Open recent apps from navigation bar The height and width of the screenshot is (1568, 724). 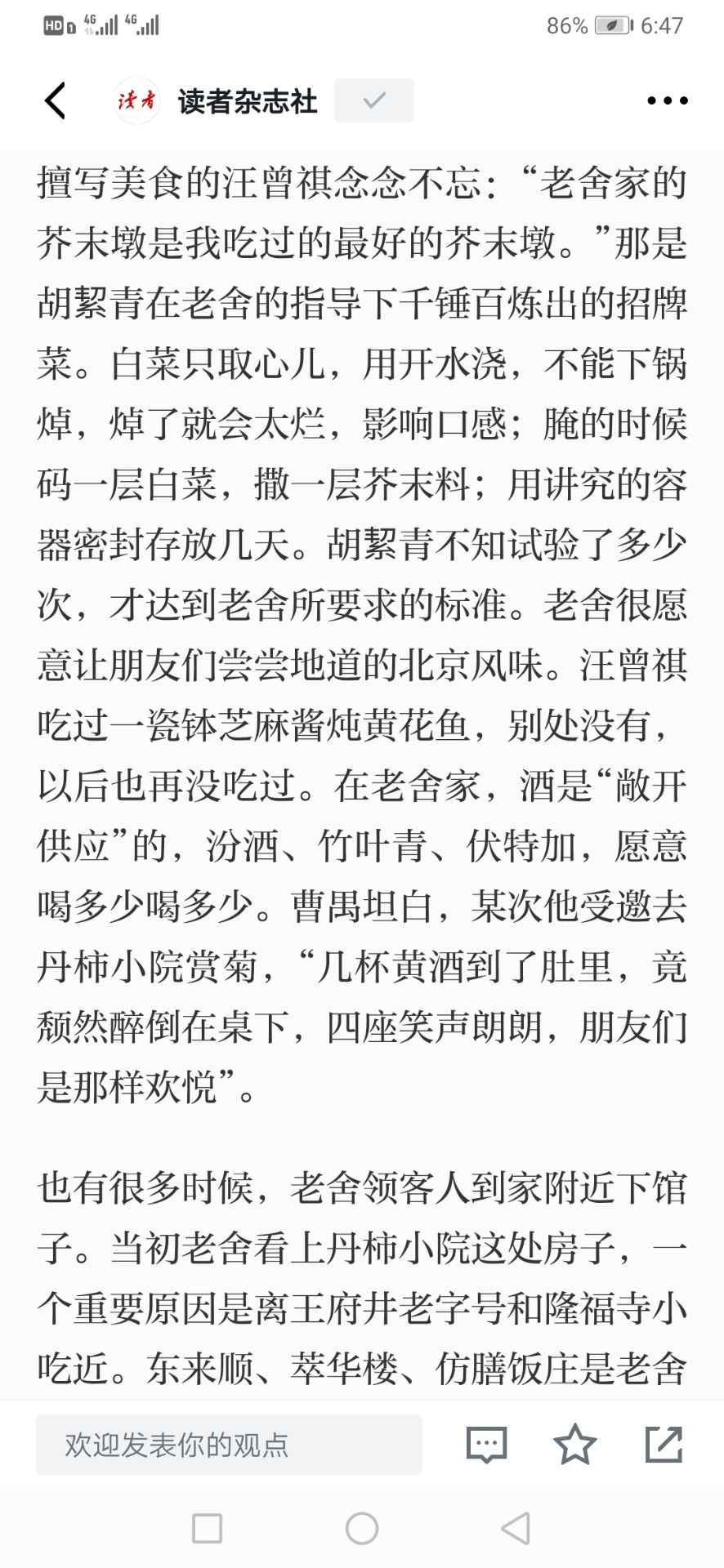click(x=207, y=1528)
